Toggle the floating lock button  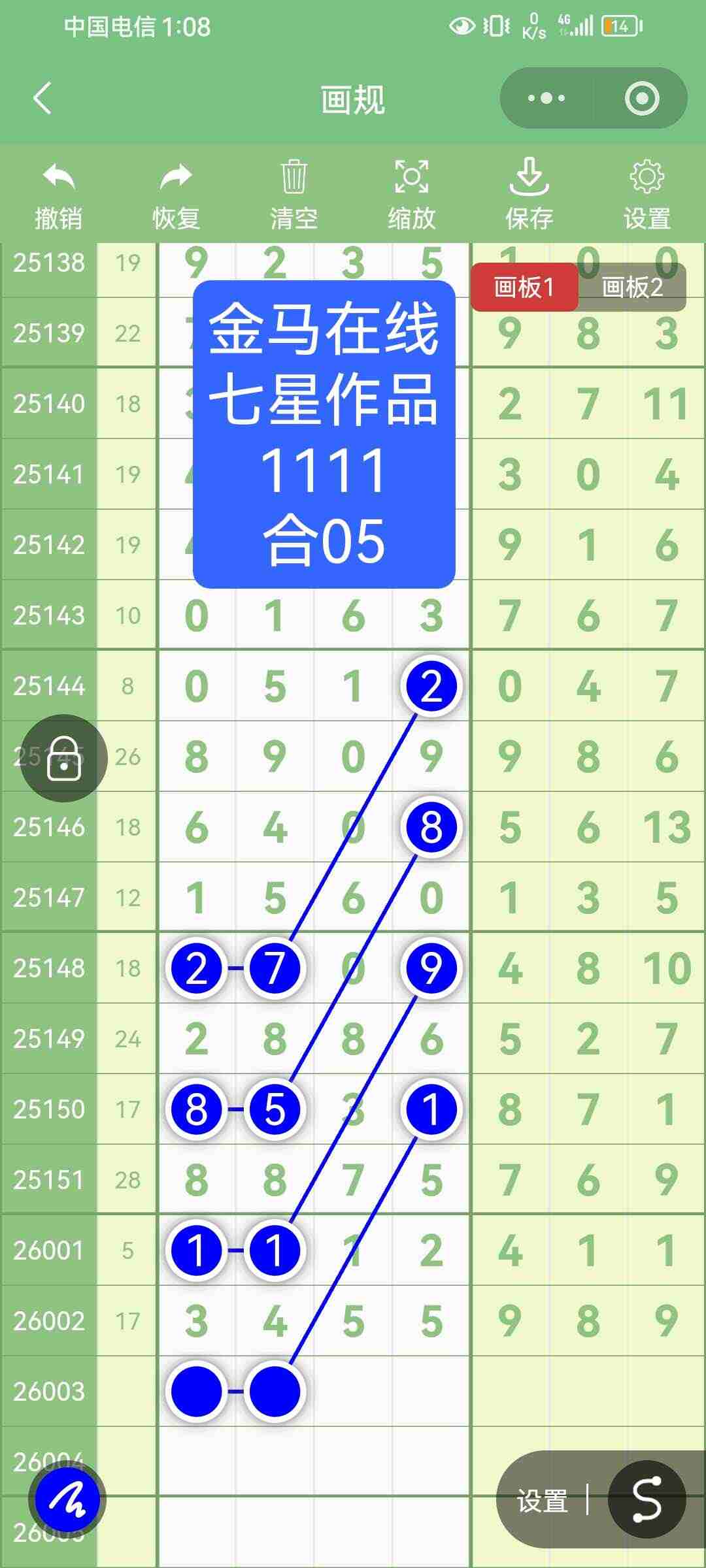(64, 759)
